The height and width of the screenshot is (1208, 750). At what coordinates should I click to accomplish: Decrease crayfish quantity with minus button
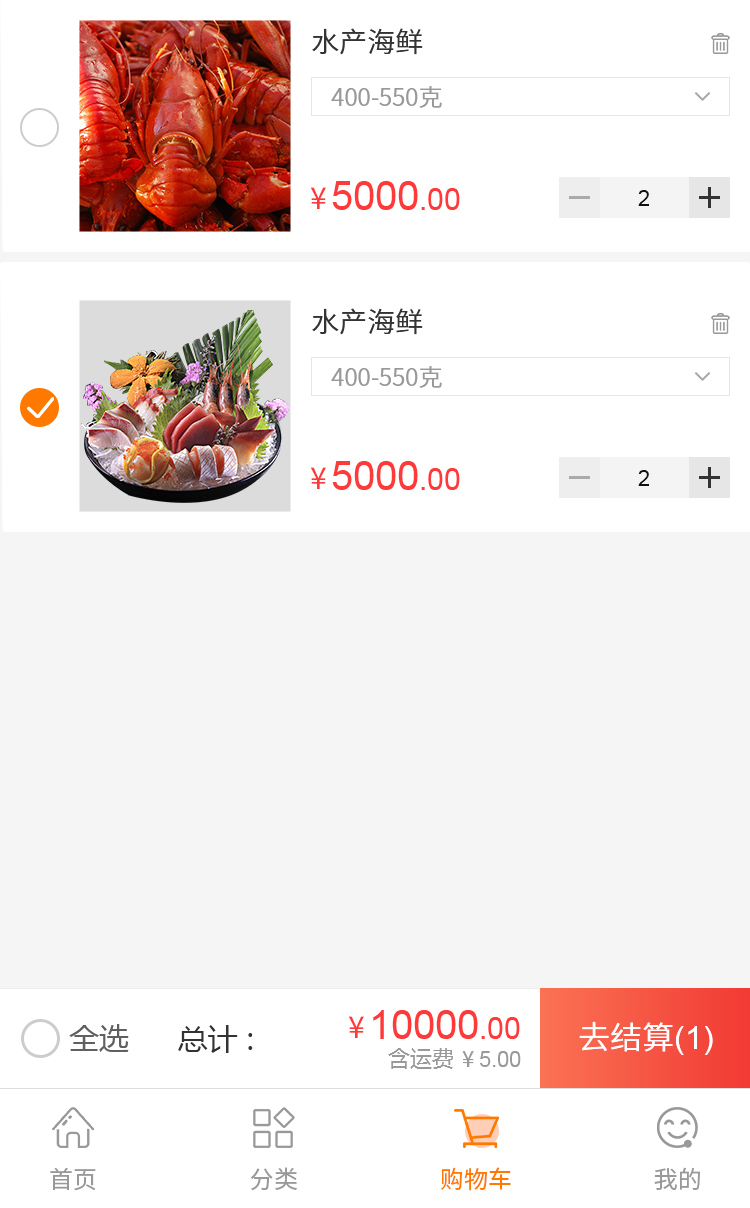pyautogui.click(x=579, y=198)
